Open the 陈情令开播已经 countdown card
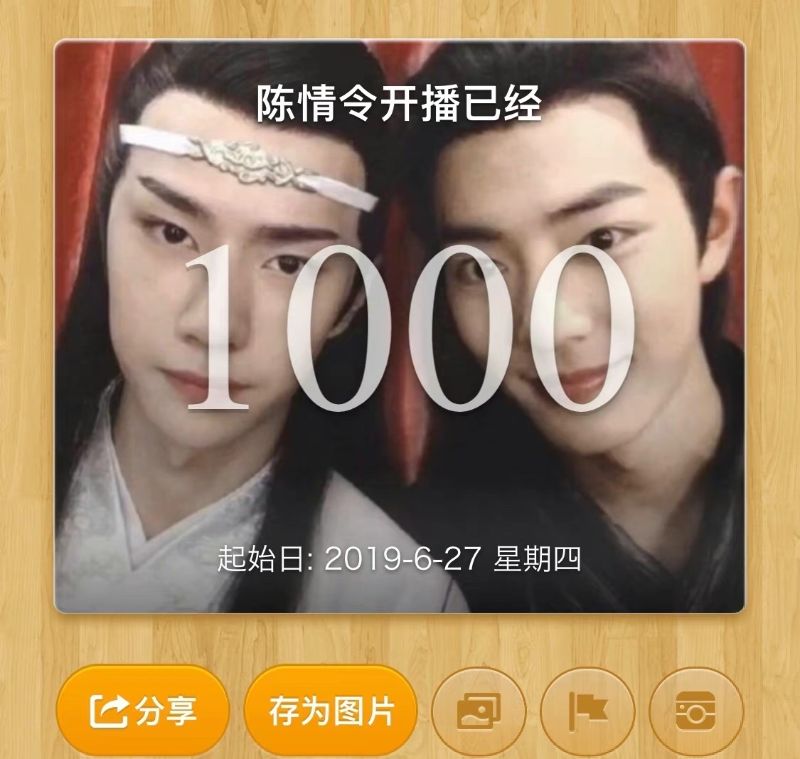The height and width of the screenshot is (759, 800). 399,326
